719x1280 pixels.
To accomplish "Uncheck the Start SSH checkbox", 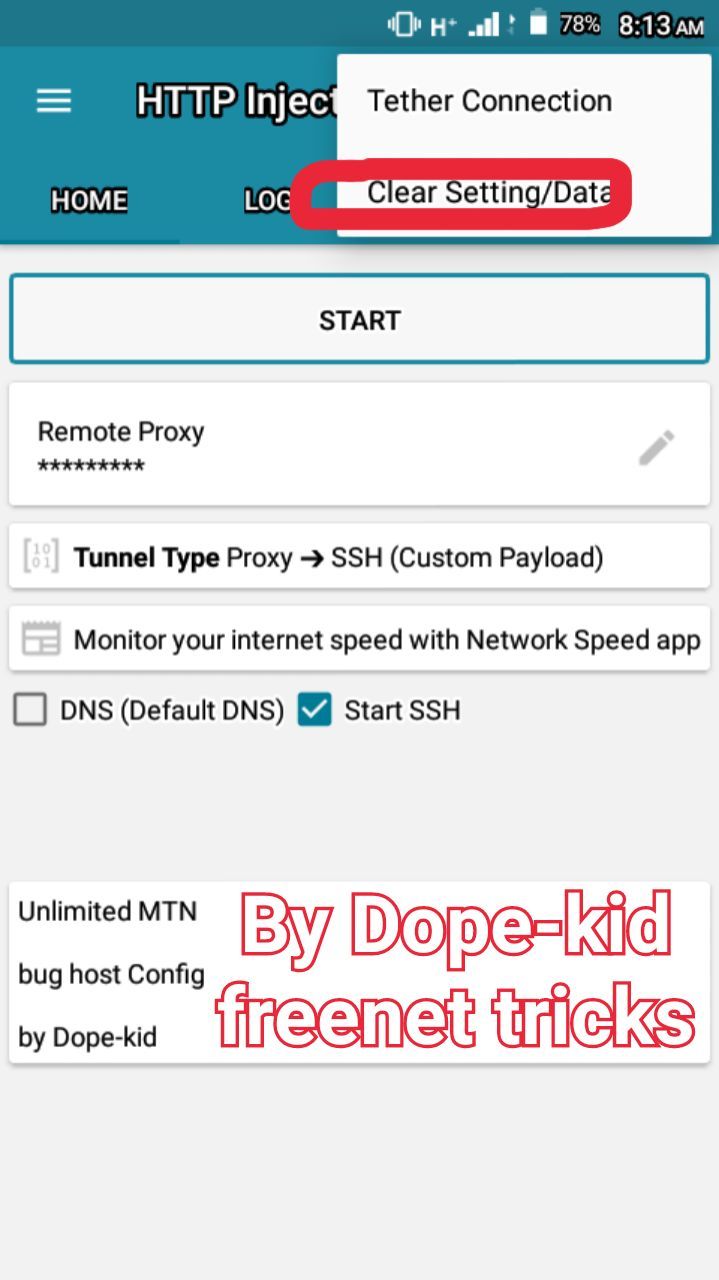I will tap(315, 711).
